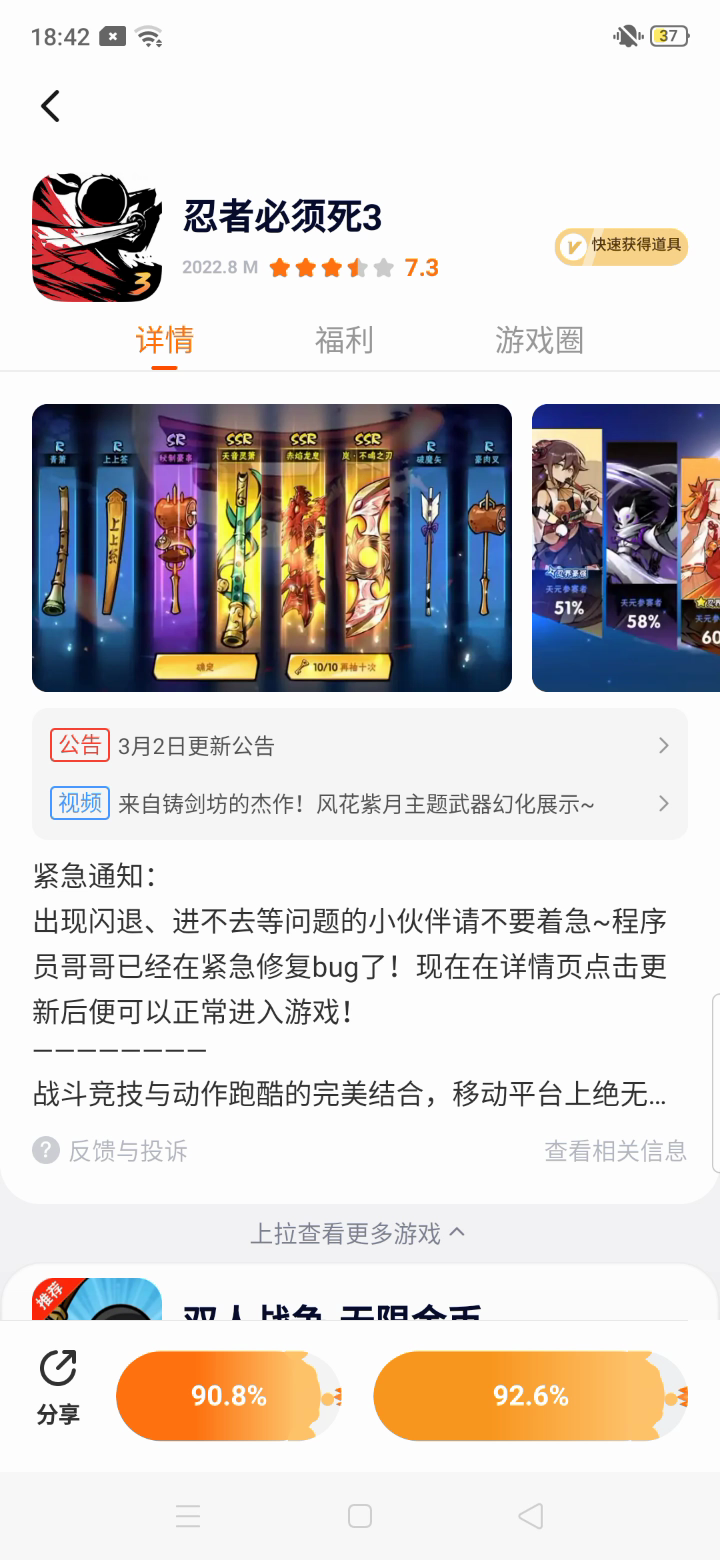Image resolution: width=720 pixels, height=1560 pixels.
Task: Open the 风花紫月 weapon showcase video row
Action: [x=360, y=804]
